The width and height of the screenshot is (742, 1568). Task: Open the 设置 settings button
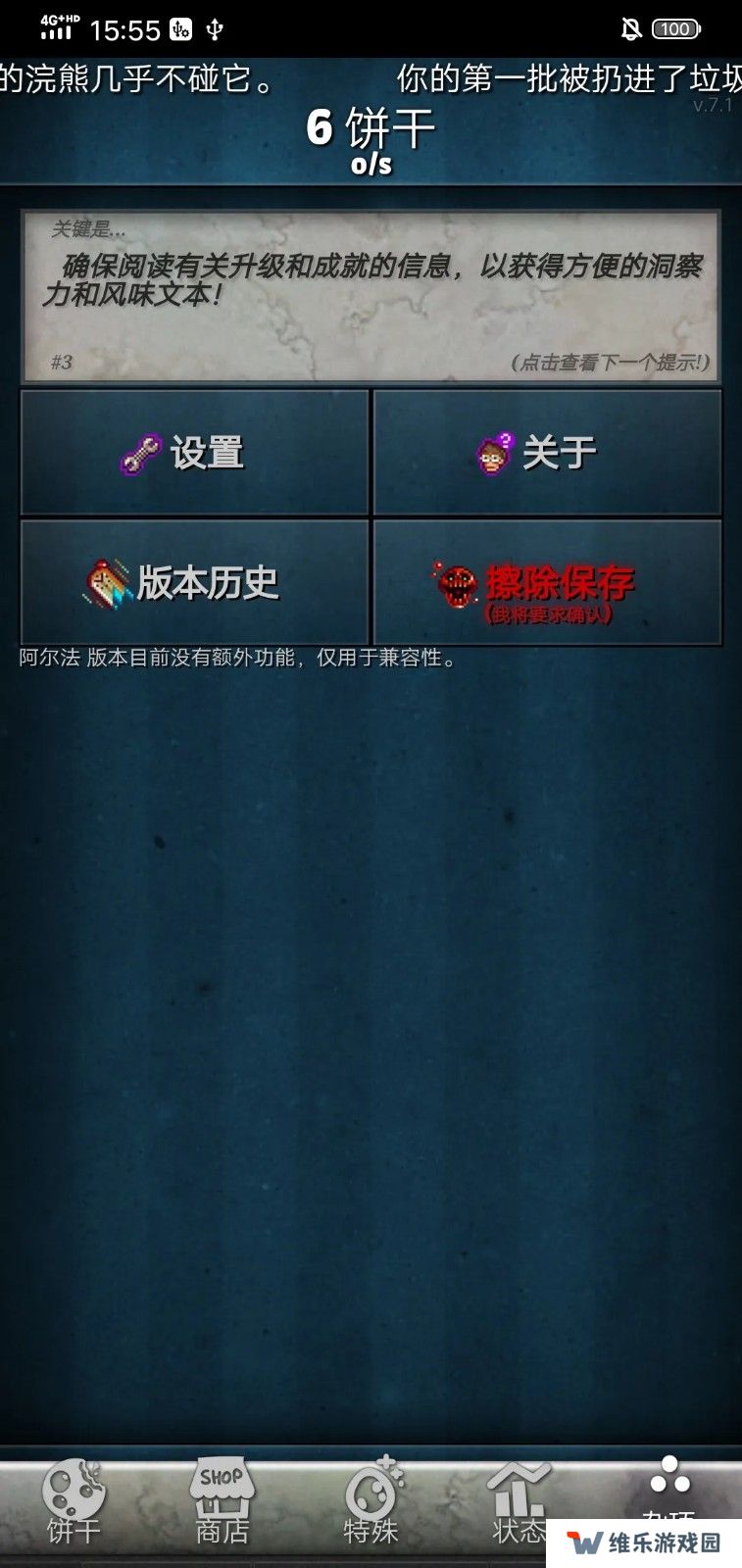pos(194,453)
